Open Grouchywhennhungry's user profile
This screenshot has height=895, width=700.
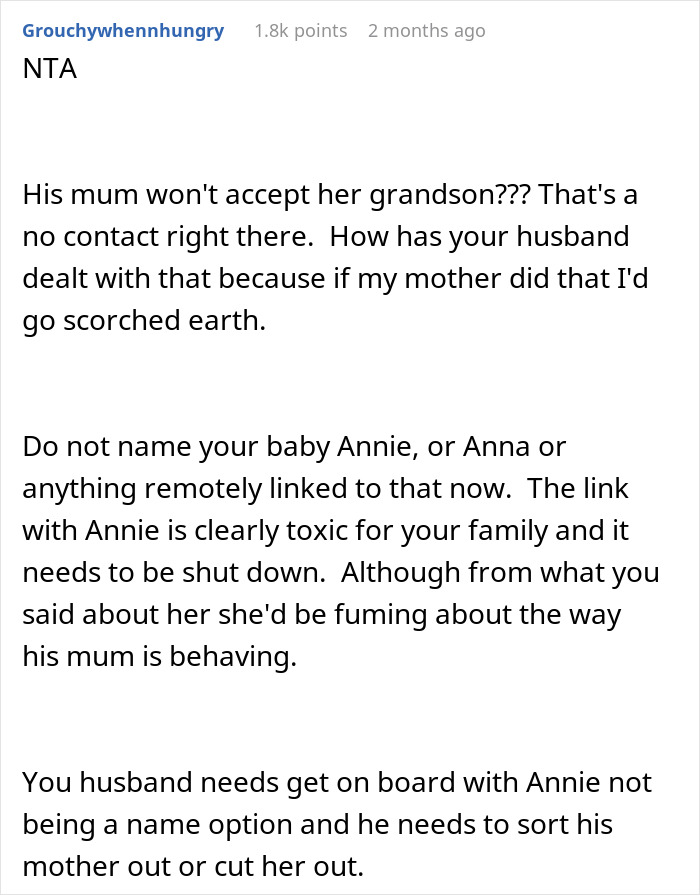point(123,31)
